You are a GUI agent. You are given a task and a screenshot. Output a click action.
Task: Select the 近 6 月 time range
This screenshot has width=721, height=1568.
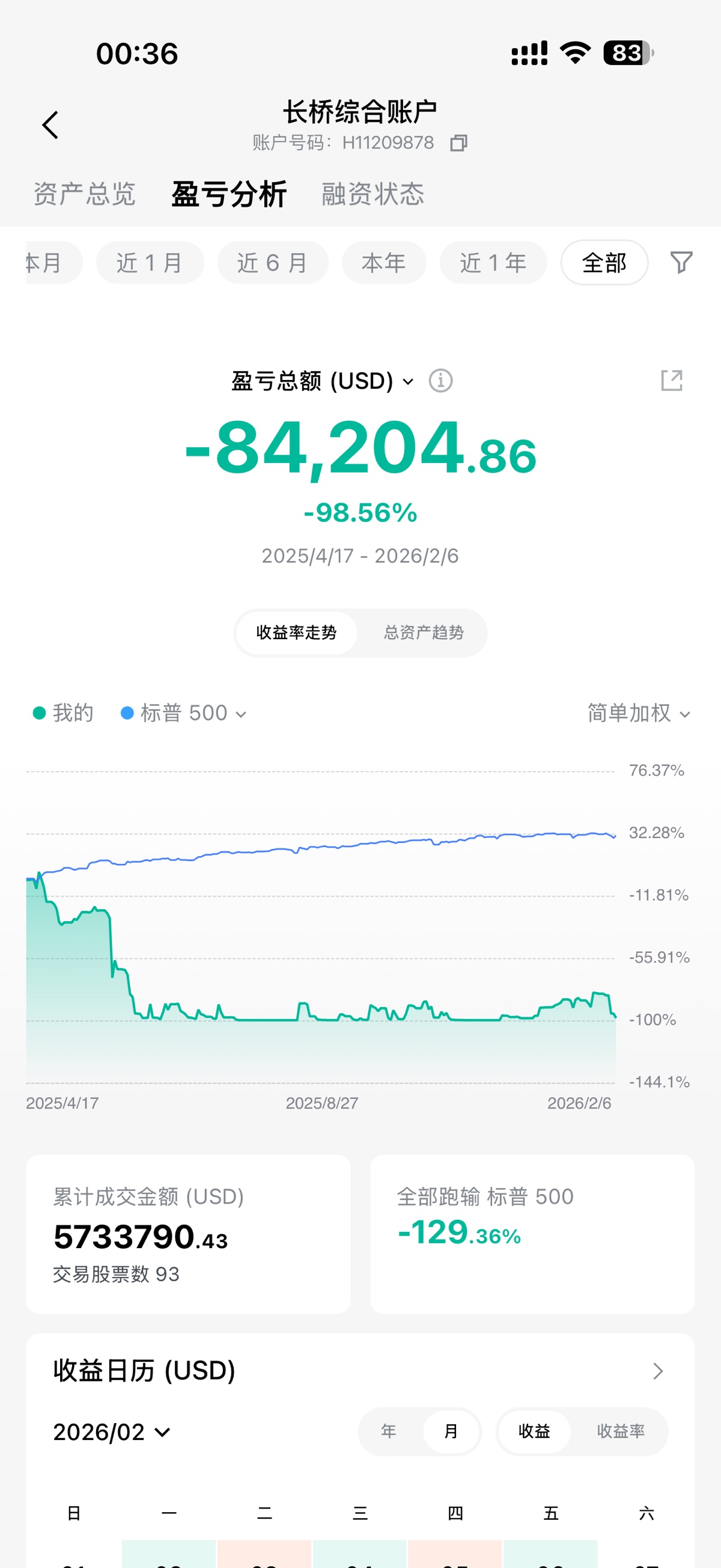pos(273,263)
